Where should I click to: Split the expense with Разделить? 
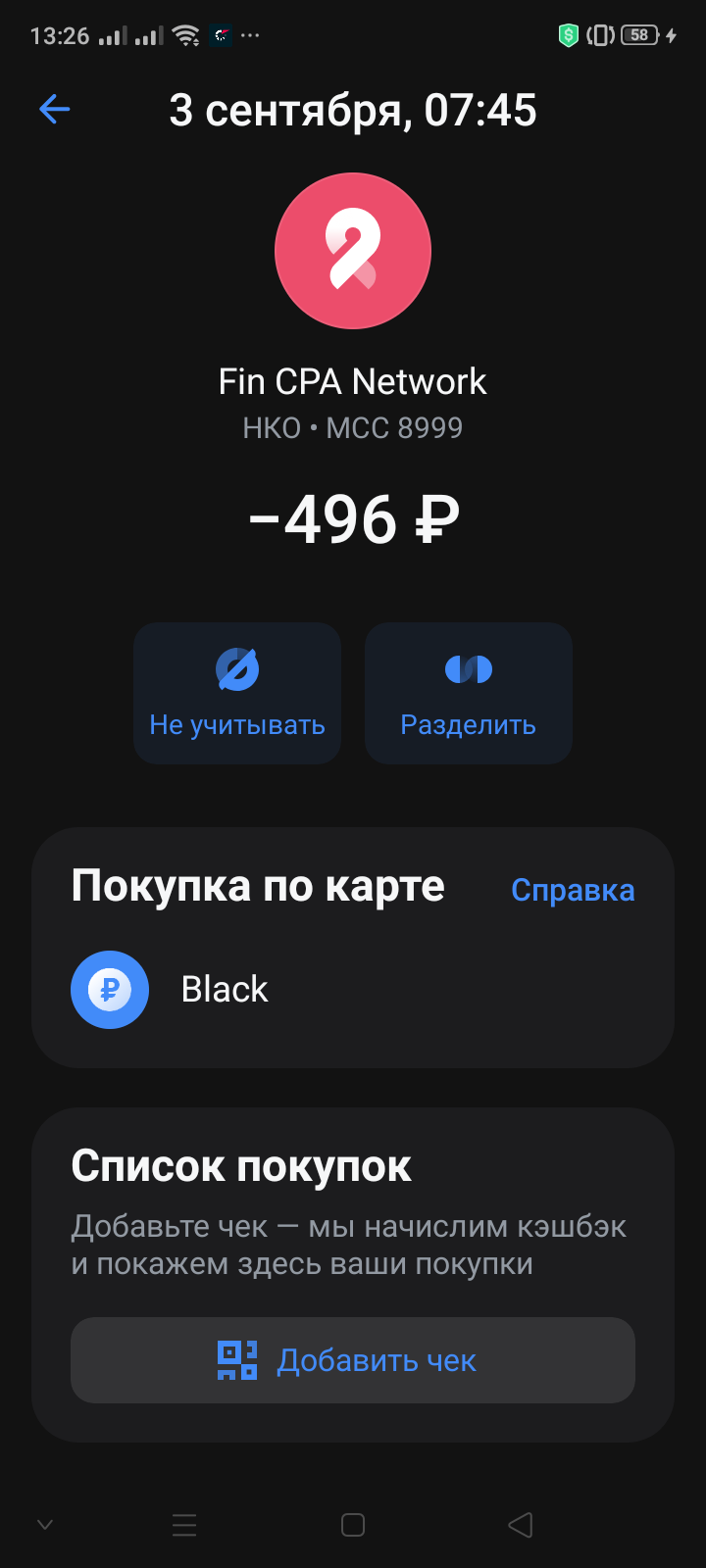[x=469, y=693]
